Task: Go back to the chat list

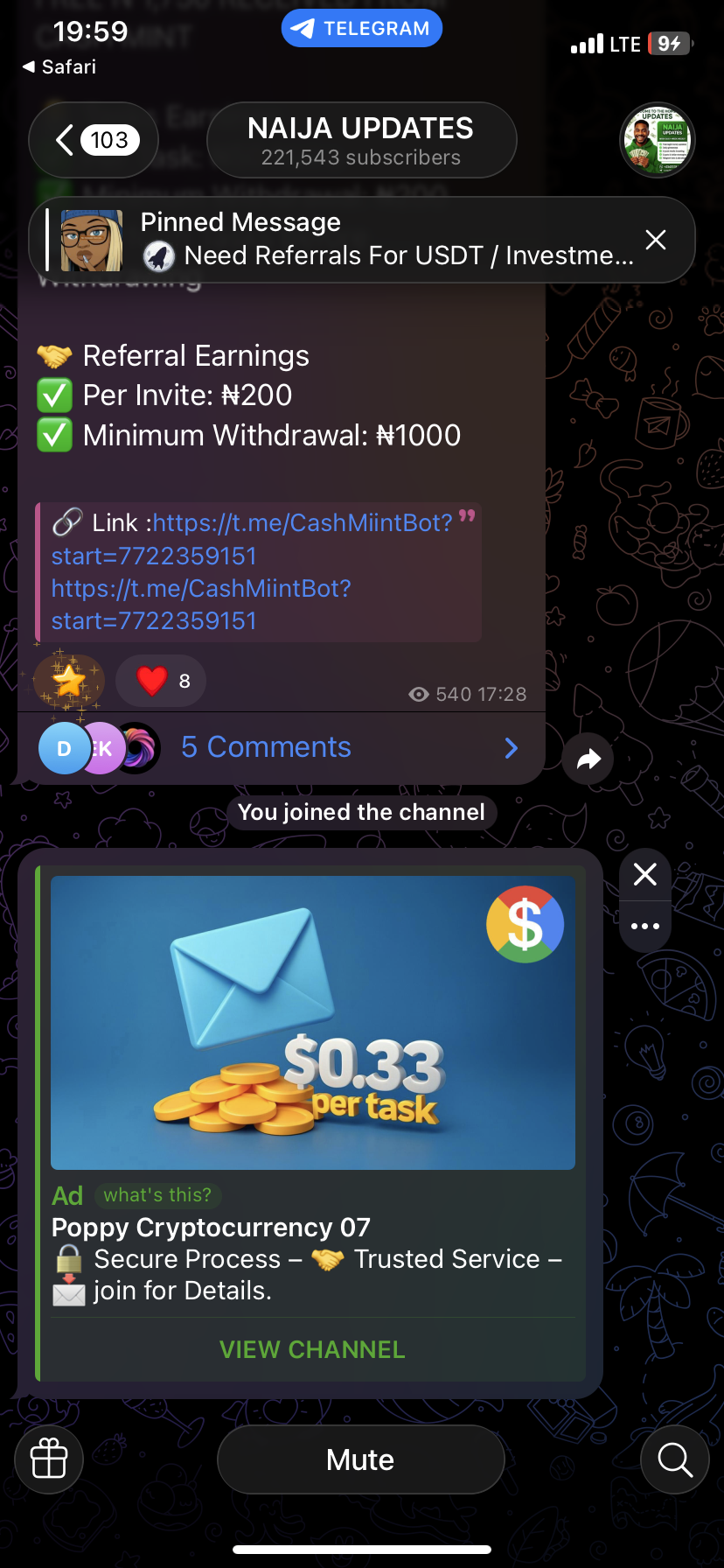Action: coord(93,140)
